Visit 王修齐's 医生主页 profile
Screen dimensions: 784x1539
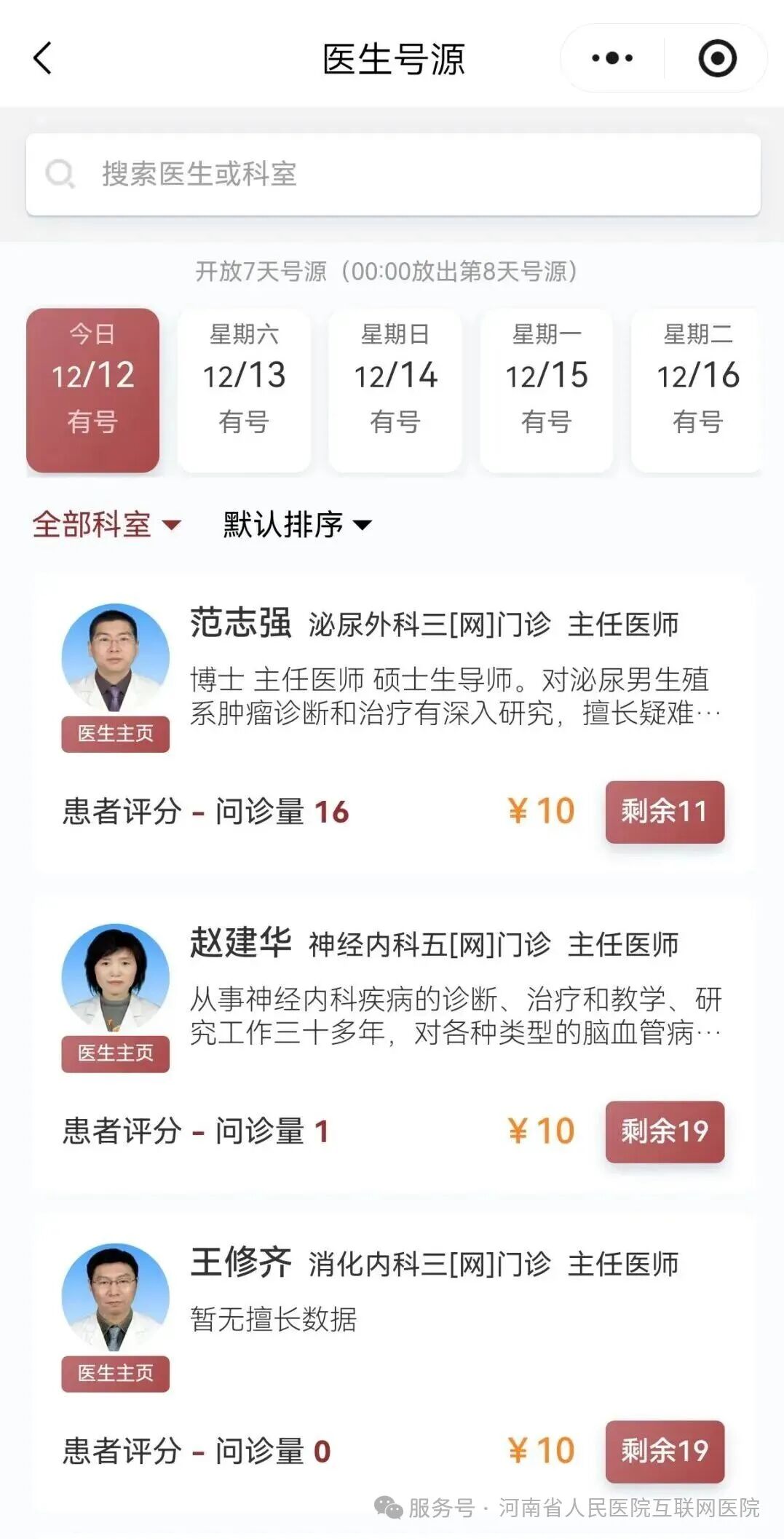(115, 1374)
